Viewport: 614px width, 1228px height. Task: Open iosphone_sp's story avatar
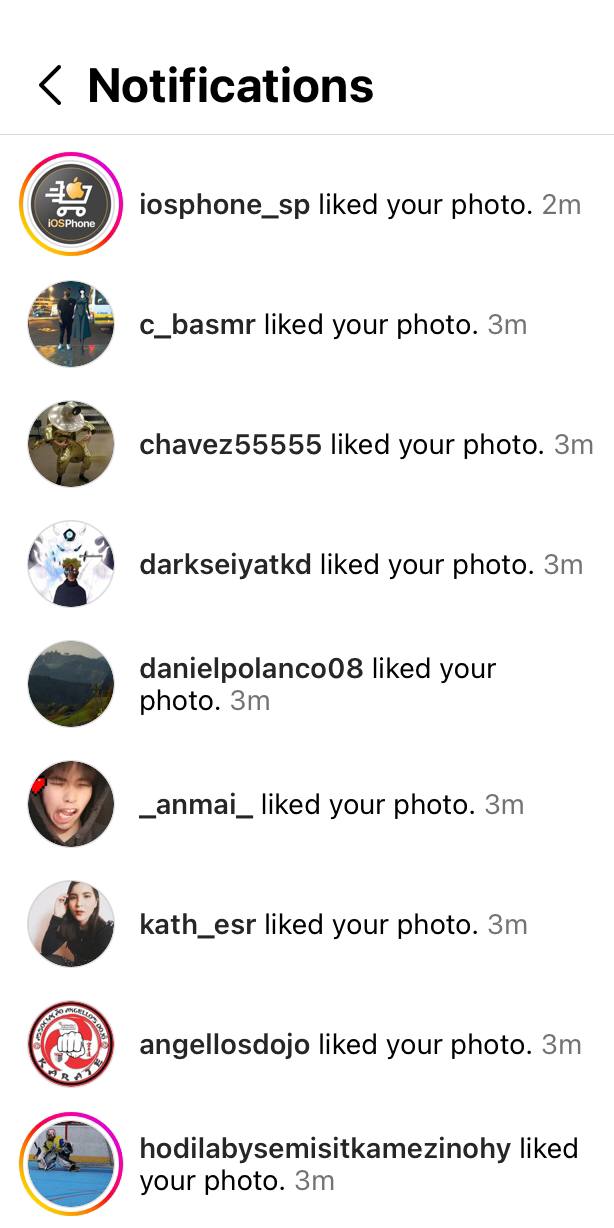point(71,204)
